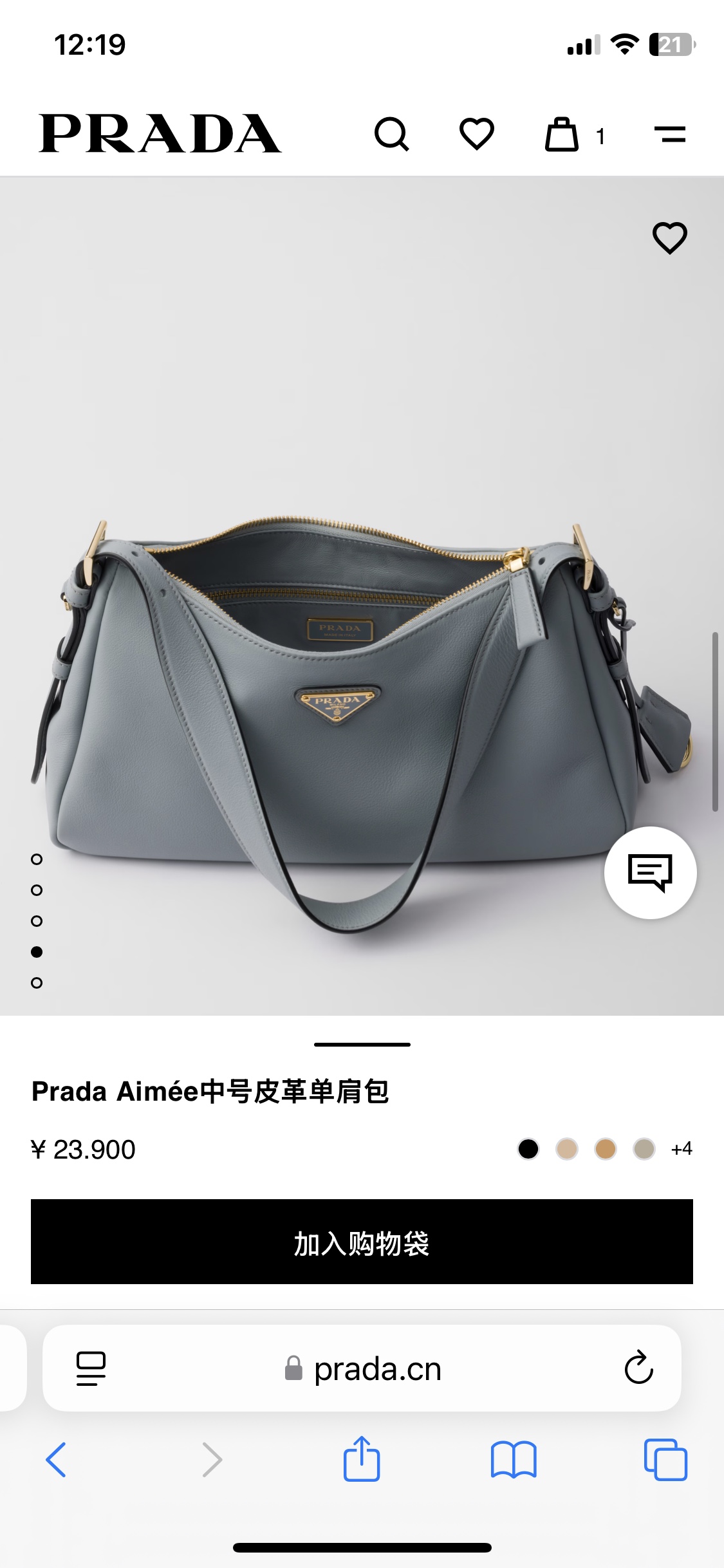
Task: Share this page
Action: (x=362, y=1459)
